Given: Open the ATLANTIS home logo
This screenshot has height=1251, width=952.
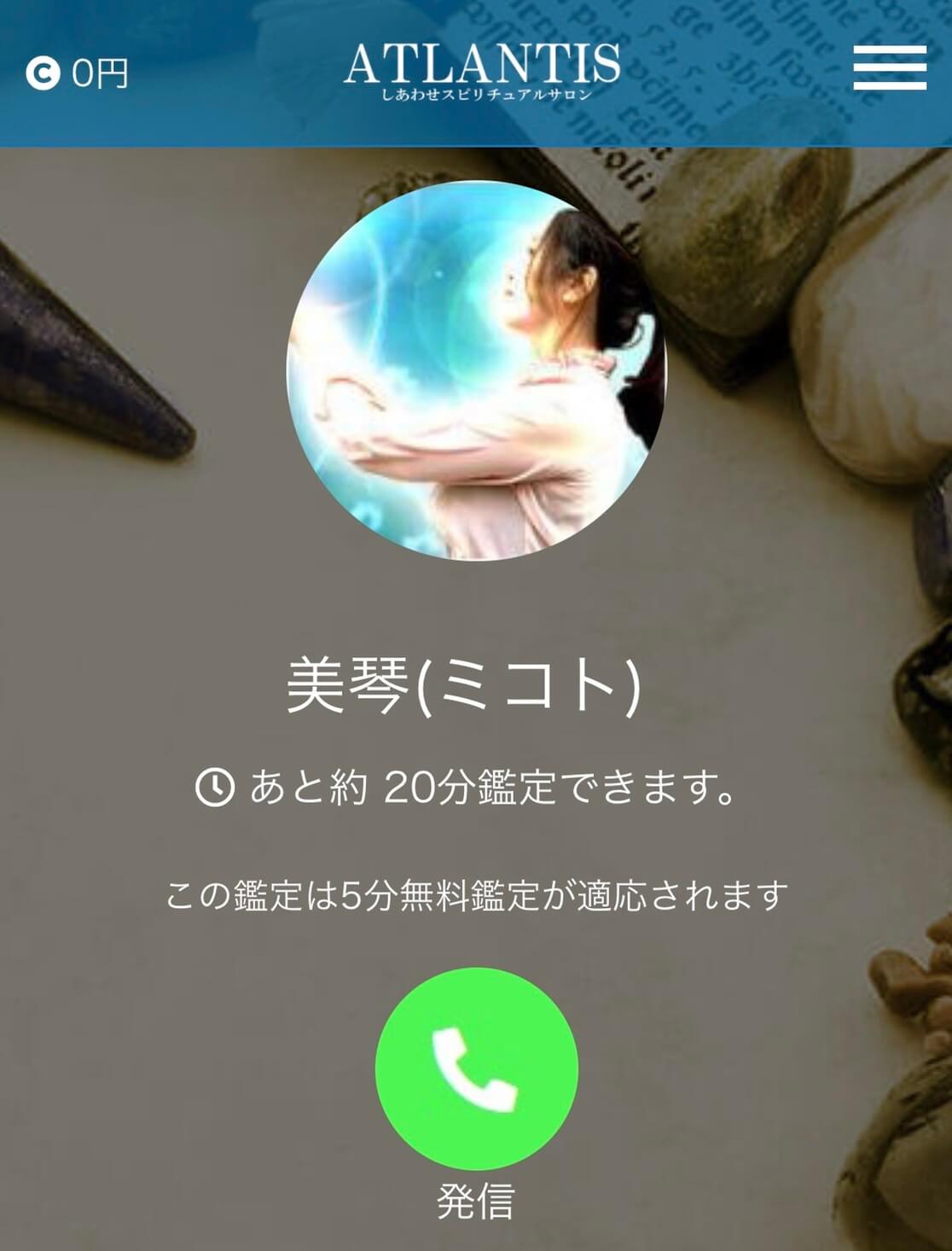Looking at the screenshot, I should point(482,72).
